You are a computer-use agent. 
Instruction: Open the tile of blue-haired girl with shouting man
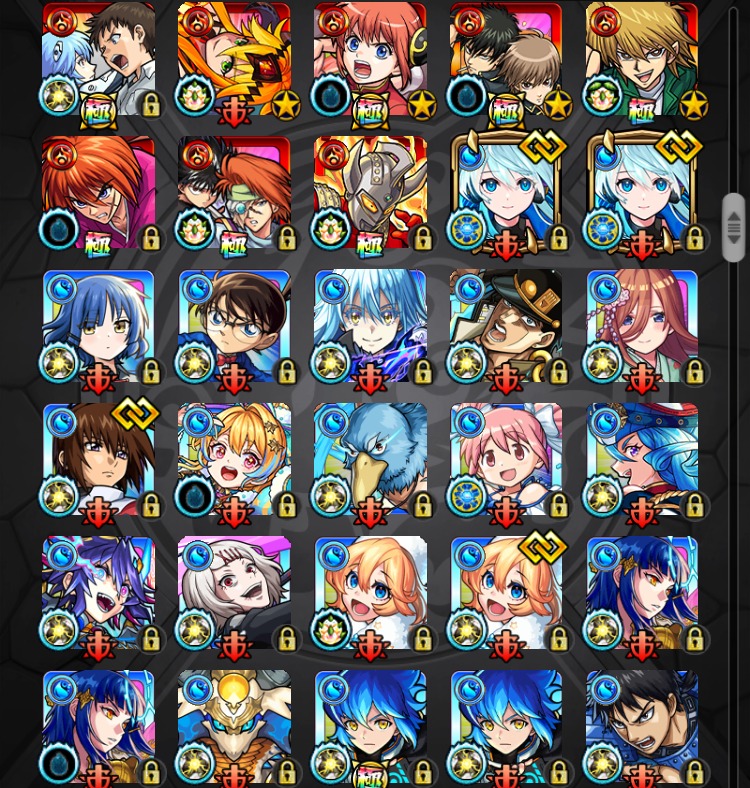point(98,60)
